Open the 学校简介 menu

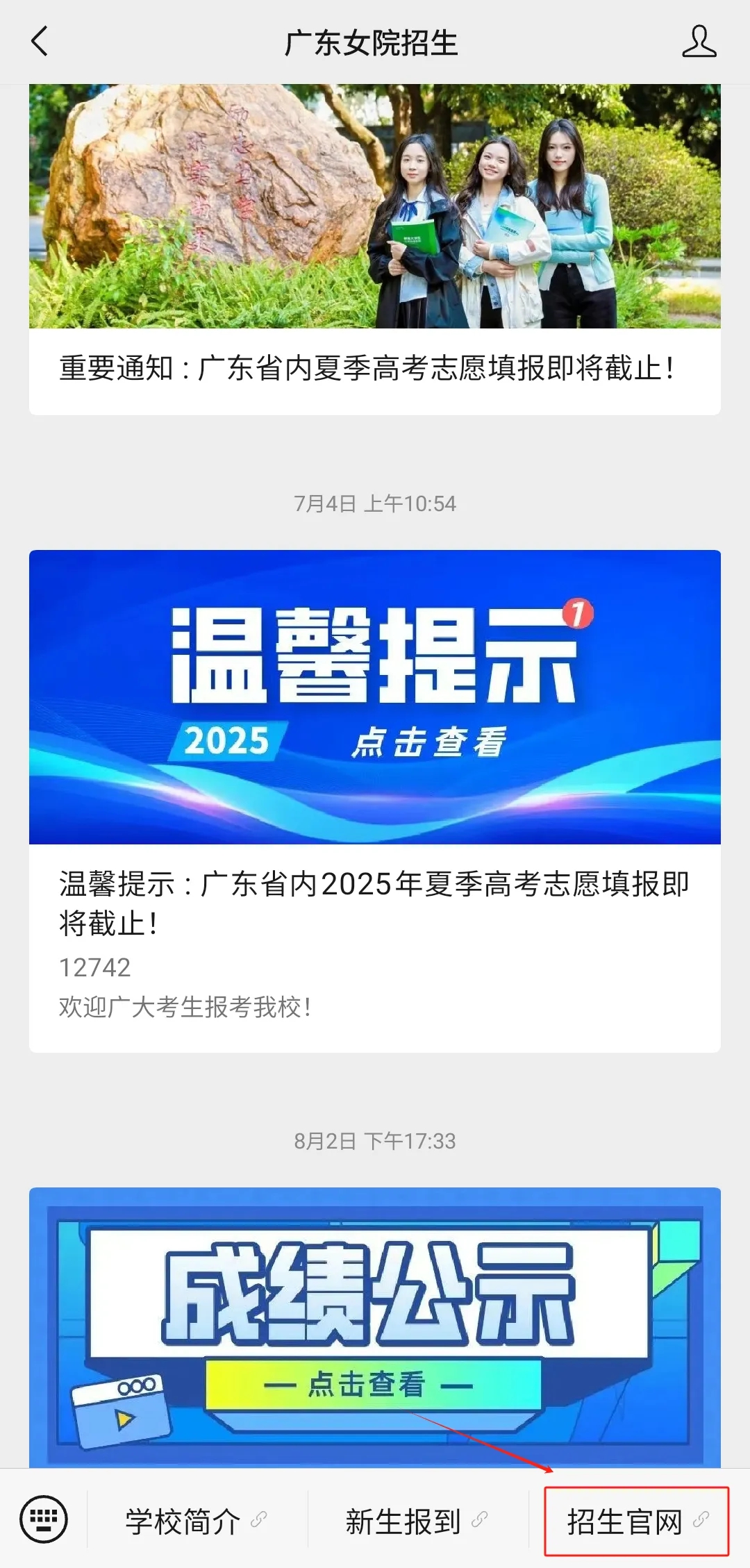(196, 1521)
